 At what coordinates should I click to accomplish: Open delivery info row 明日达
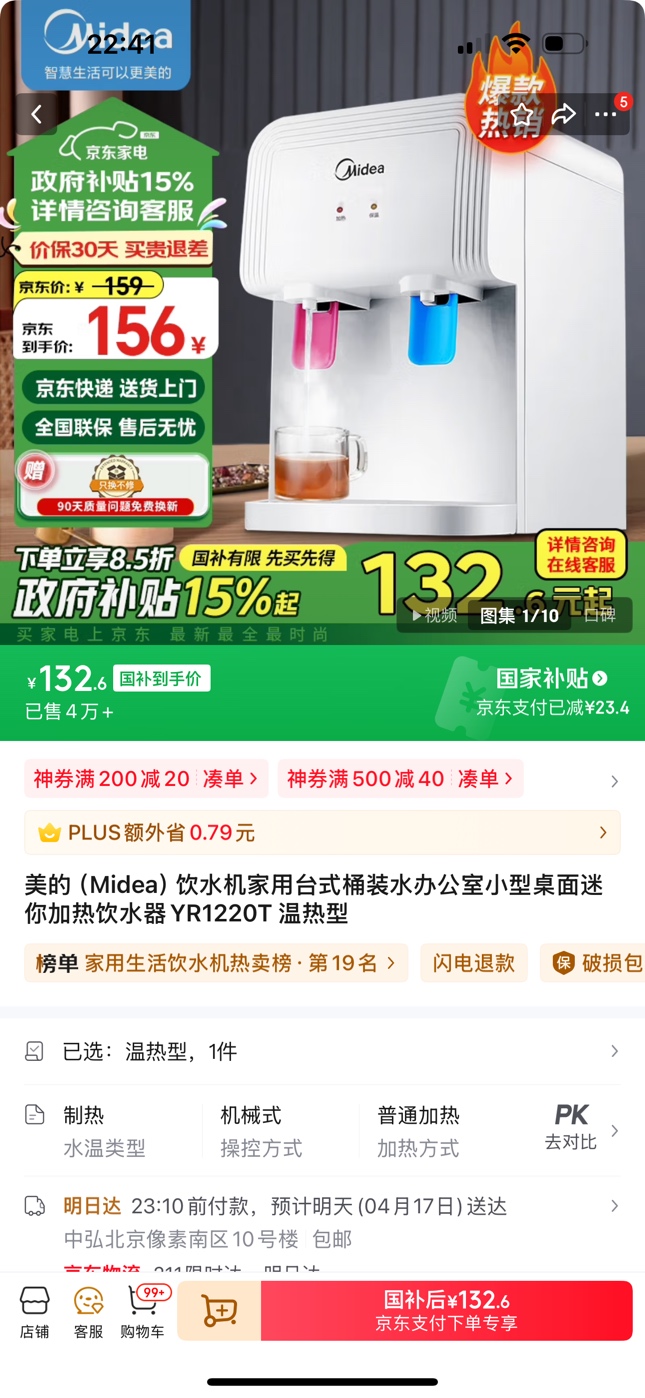[322, 1206]
